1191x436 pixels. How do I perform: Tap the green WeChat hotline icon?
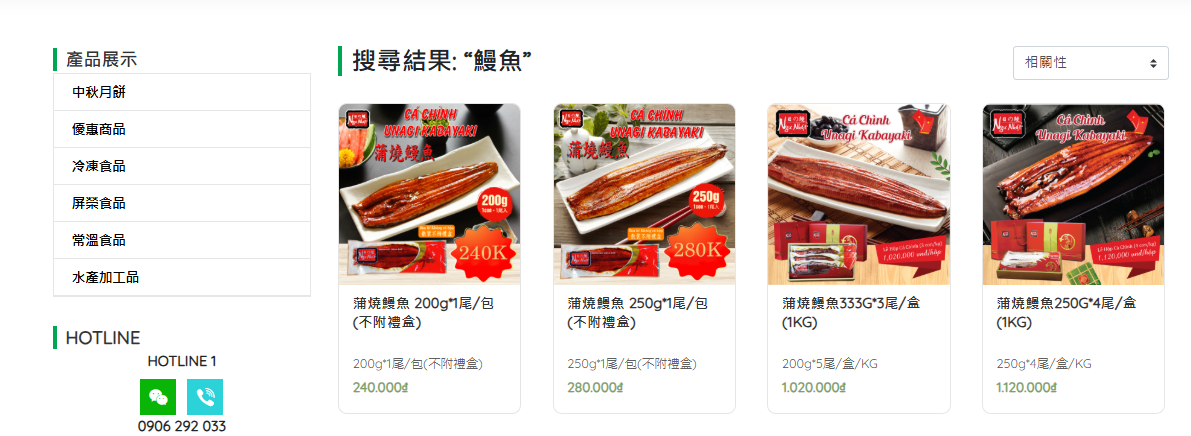coord(158,397)
